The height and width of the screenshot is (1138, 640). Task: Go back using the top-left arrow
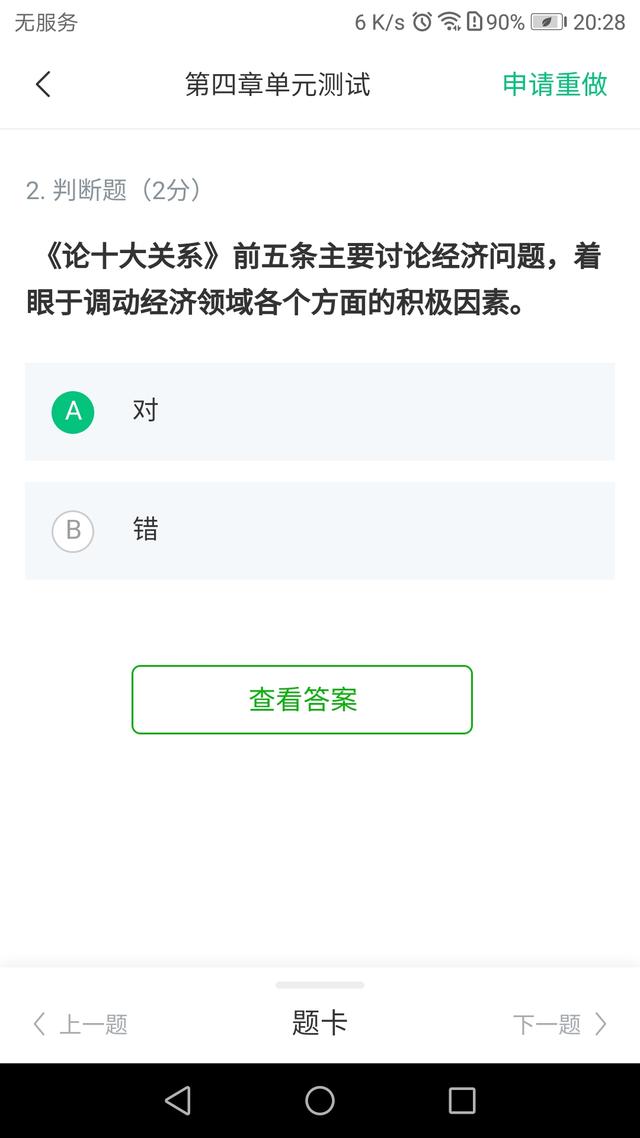(44, 84)
